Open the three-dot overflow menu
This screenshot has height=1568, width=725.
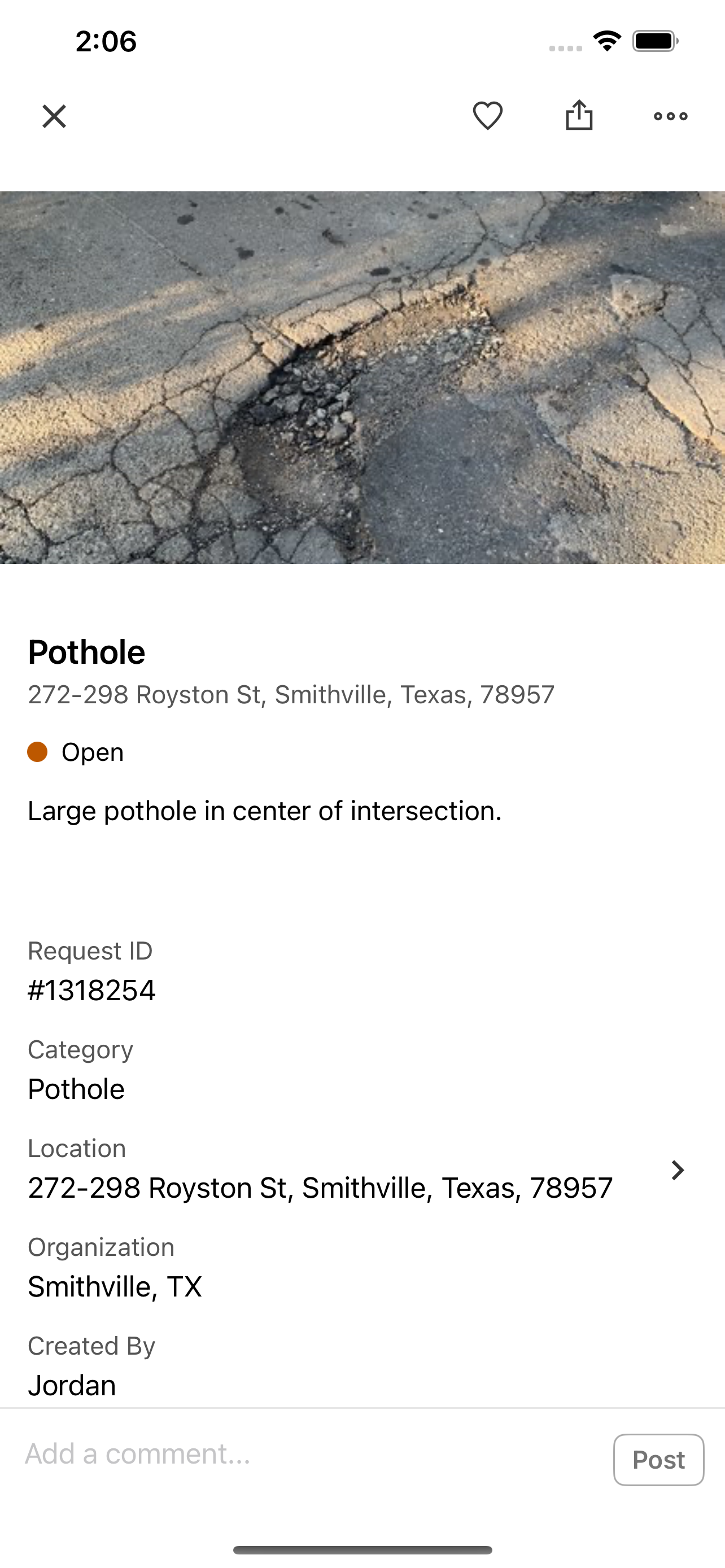670,116
